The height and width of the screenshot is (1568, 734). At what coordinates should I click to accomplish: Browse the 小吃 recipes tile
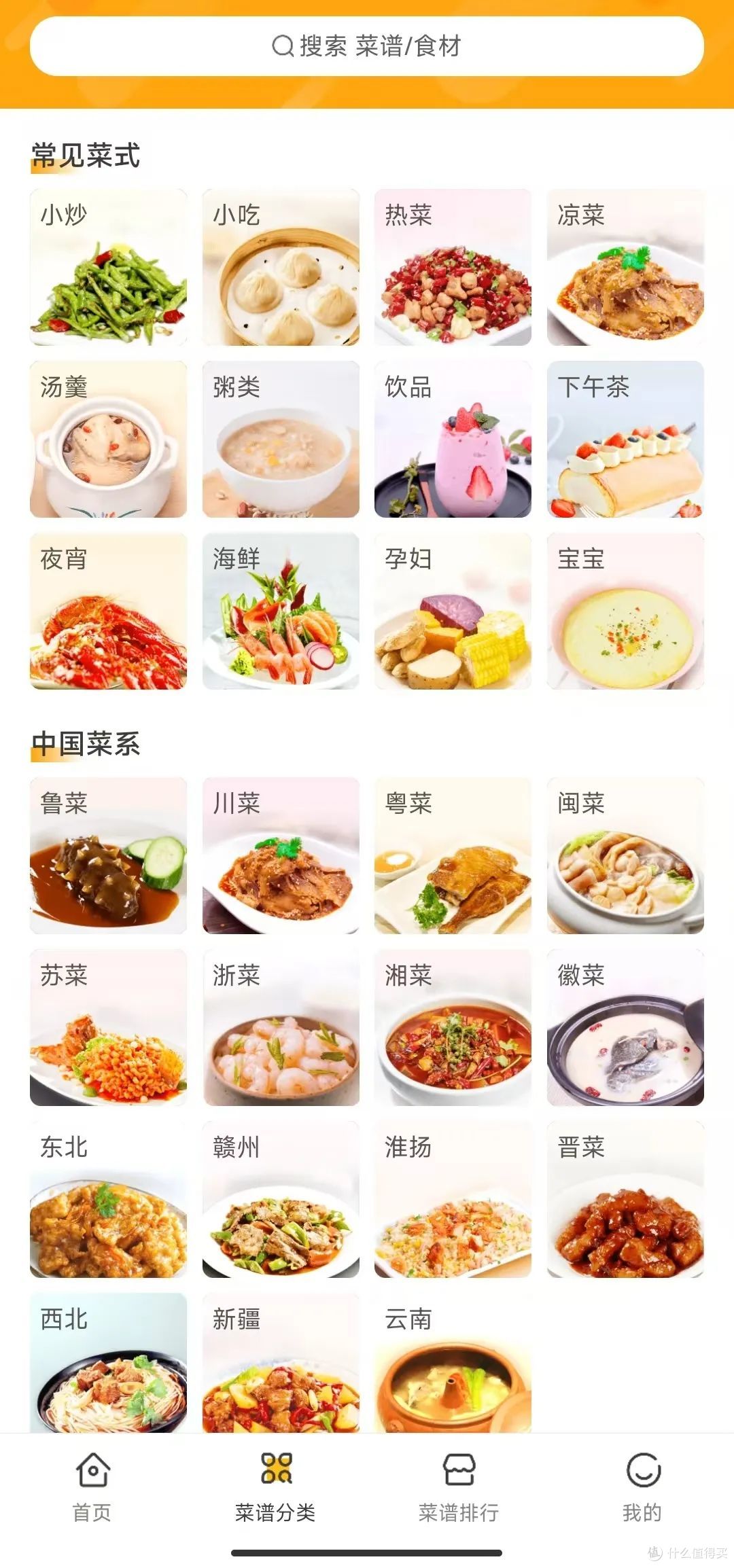coord(281,267)
